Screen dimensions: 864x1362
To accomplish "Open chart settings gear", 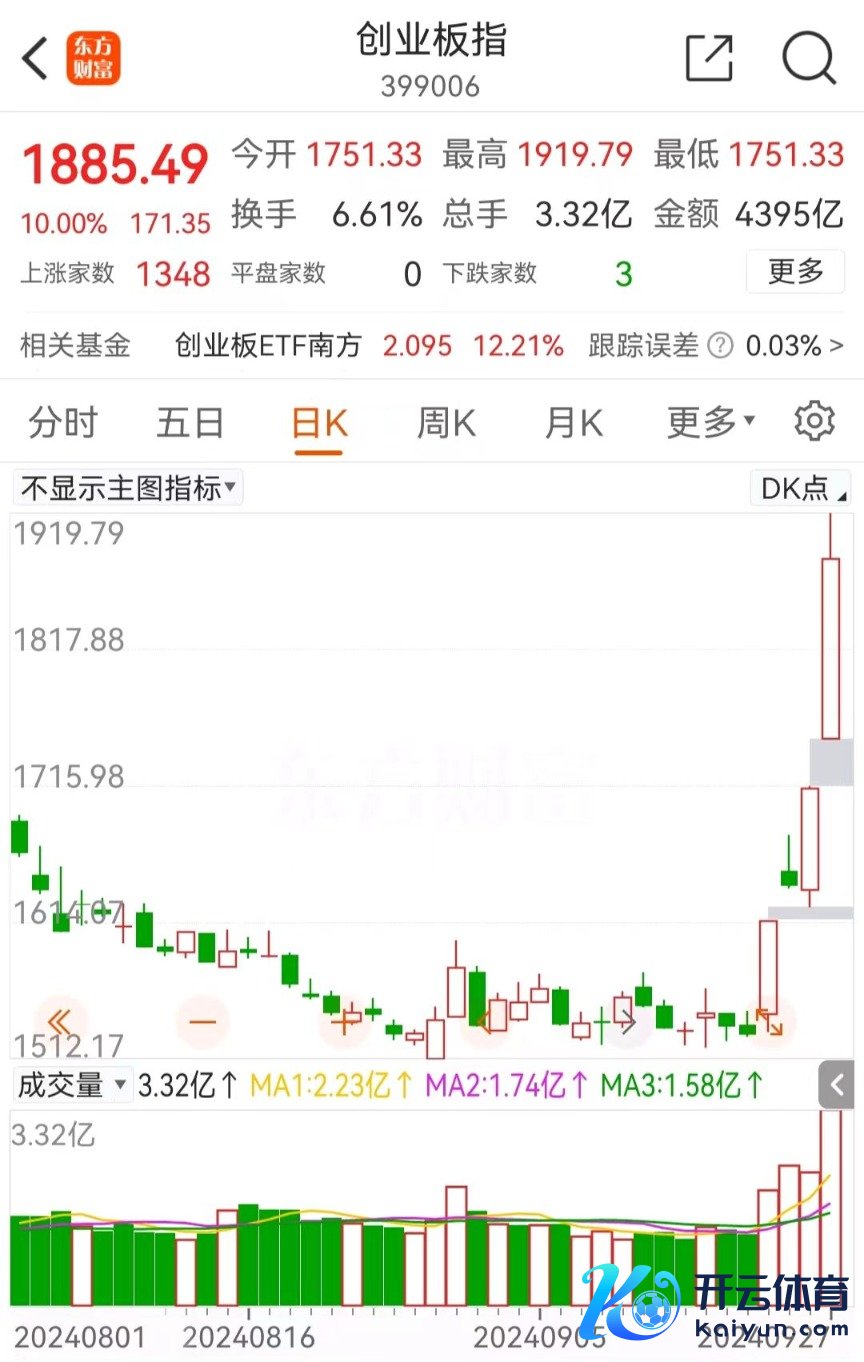I will 814,422.
